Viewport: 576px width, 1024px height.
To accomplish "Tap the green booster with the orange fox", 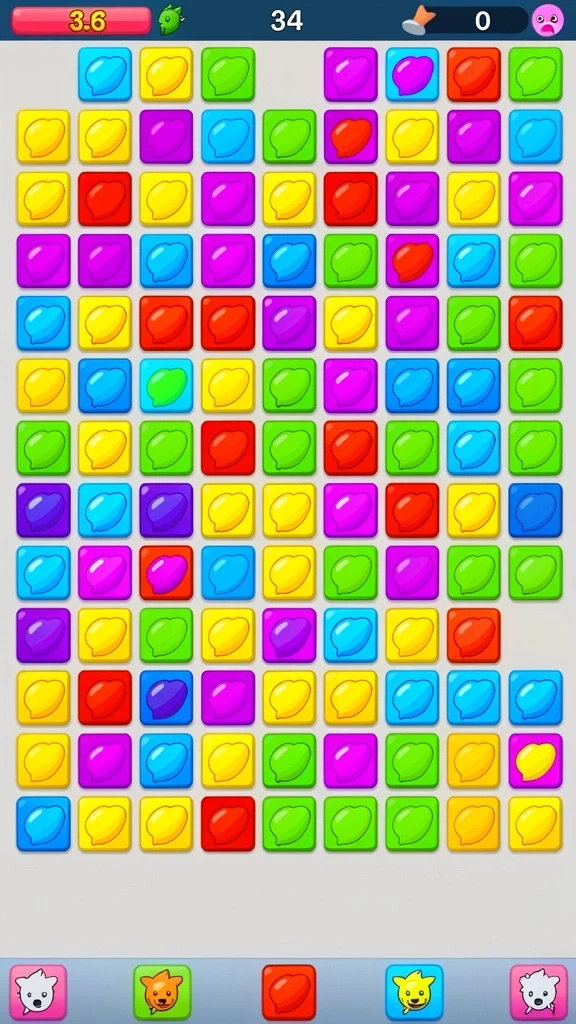I will (x=162, y=992).
